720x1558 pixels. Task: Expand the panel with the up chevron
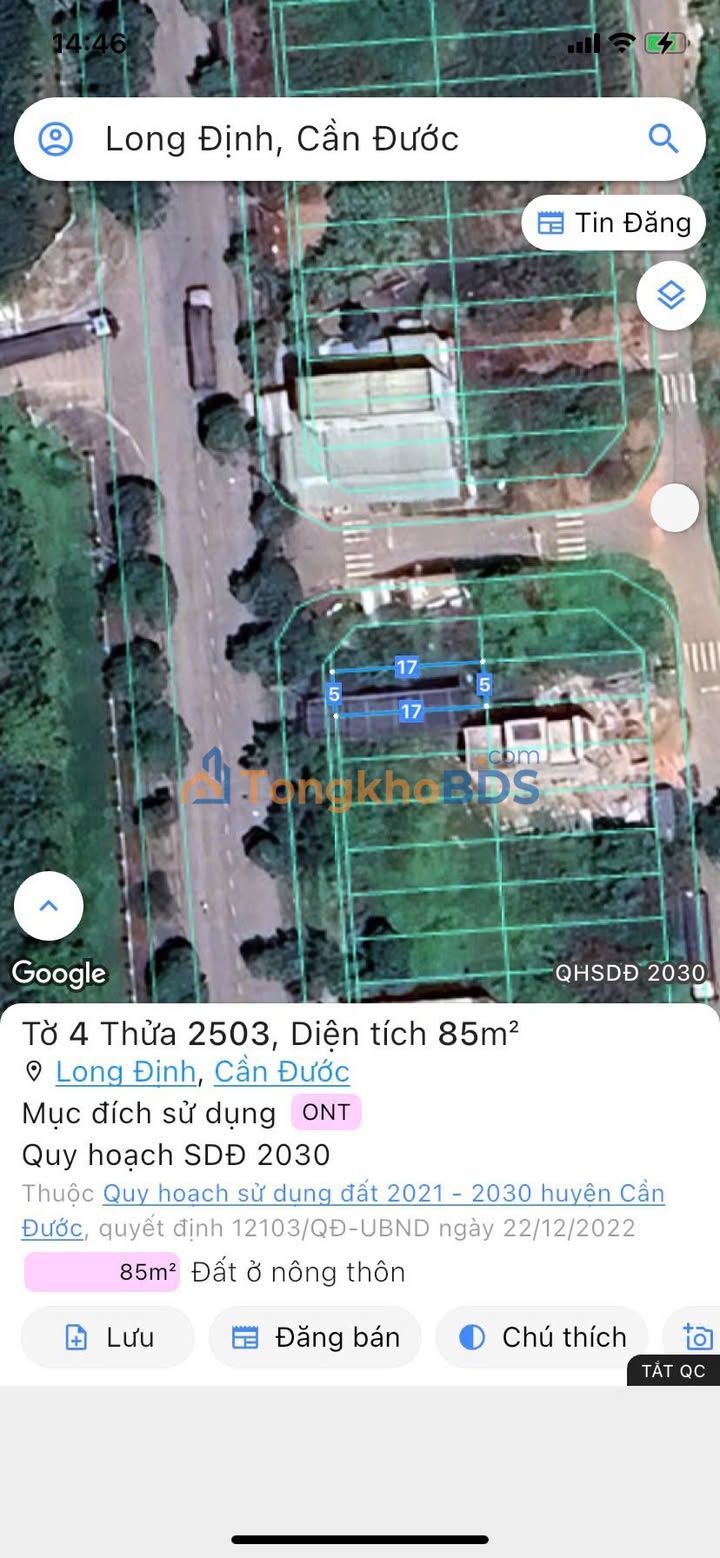click(x=49, y=906)
